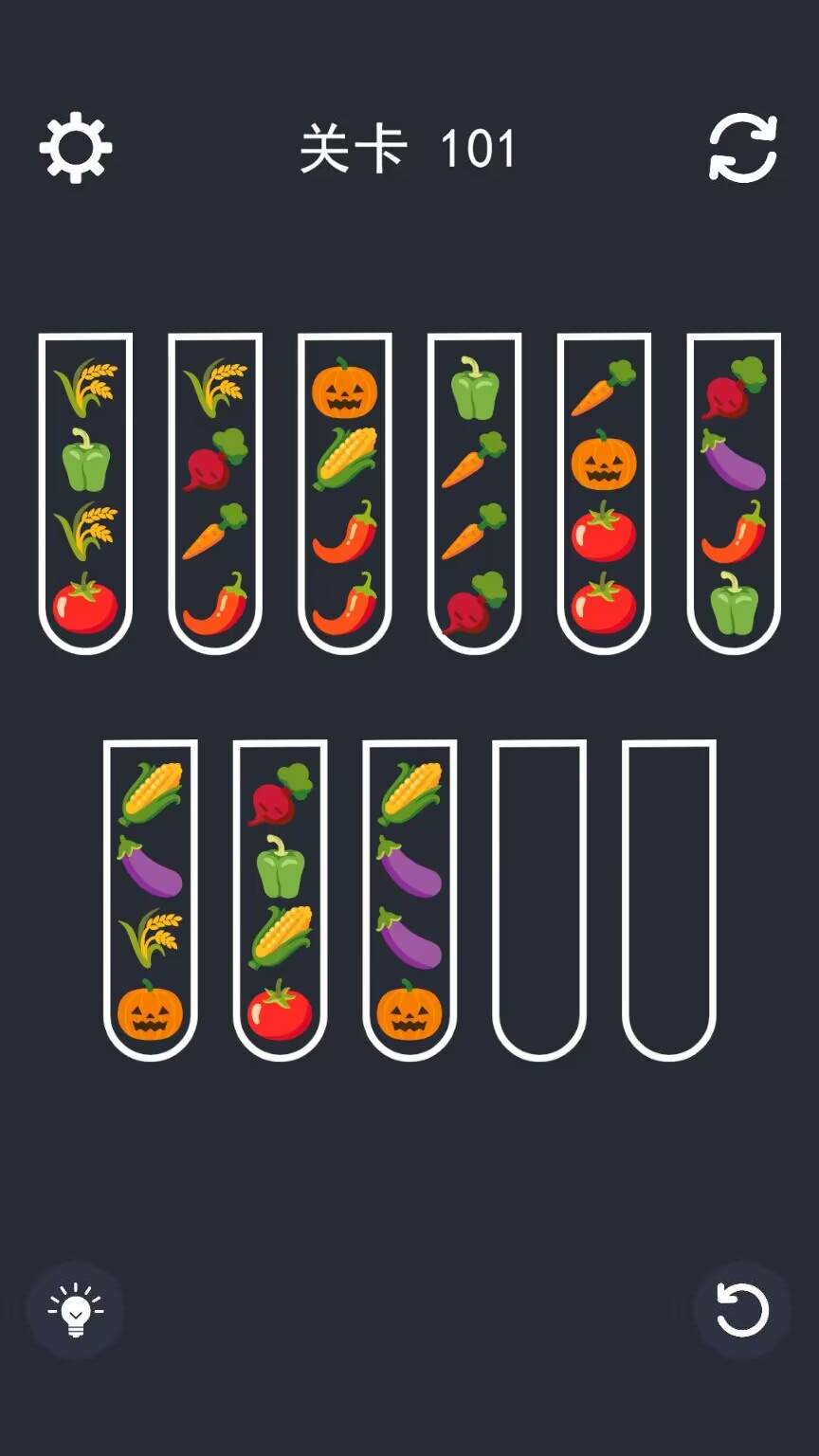
Task: Tap tube with carrot above pumpkin and tomatoes
Action: tap(604, 493)
